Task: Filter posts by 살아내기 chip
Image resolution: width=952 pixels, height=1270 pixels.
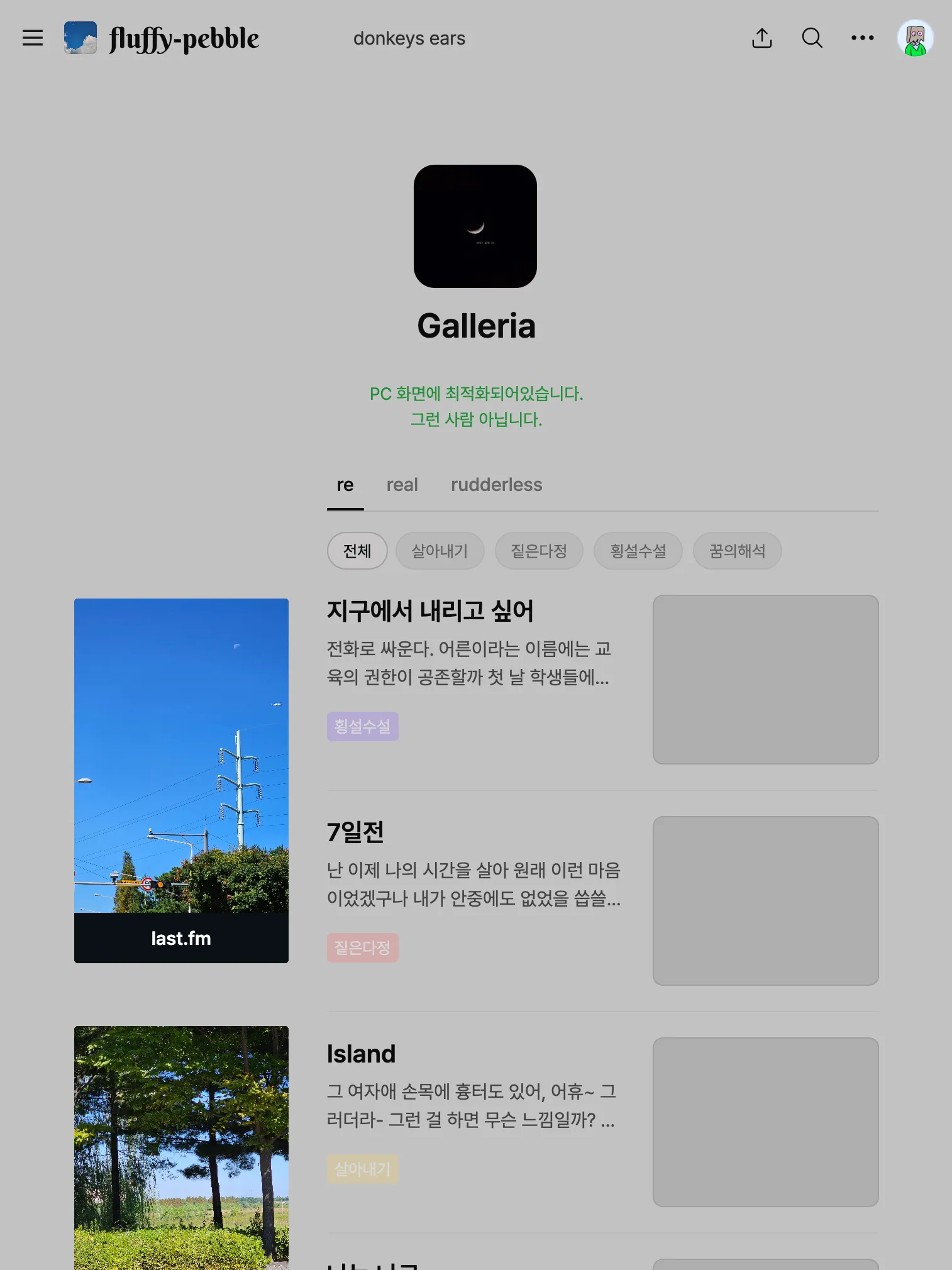Action: coord(440,551)
